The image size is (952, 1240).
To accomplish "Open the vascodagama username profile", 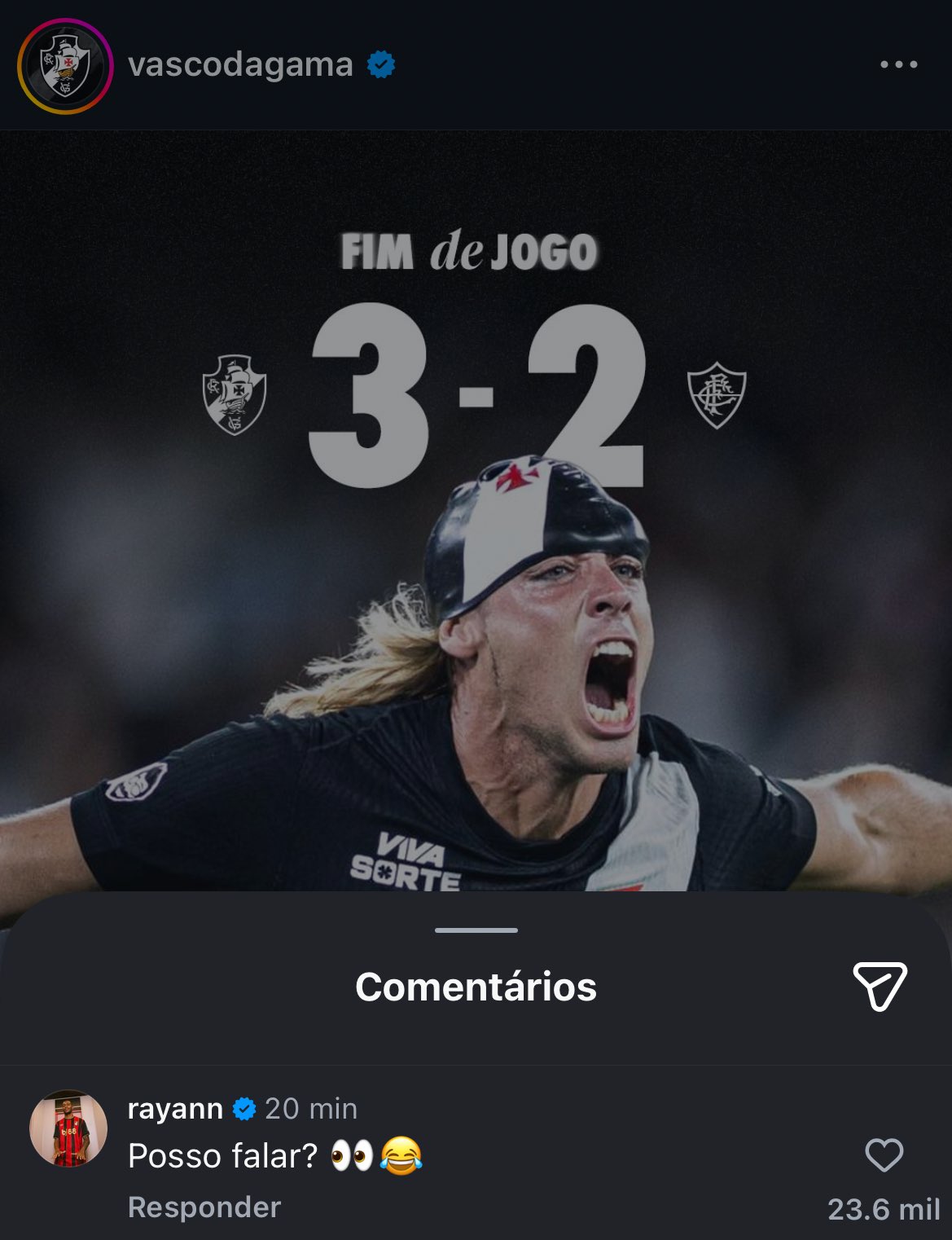I will [x=240, y=64].
